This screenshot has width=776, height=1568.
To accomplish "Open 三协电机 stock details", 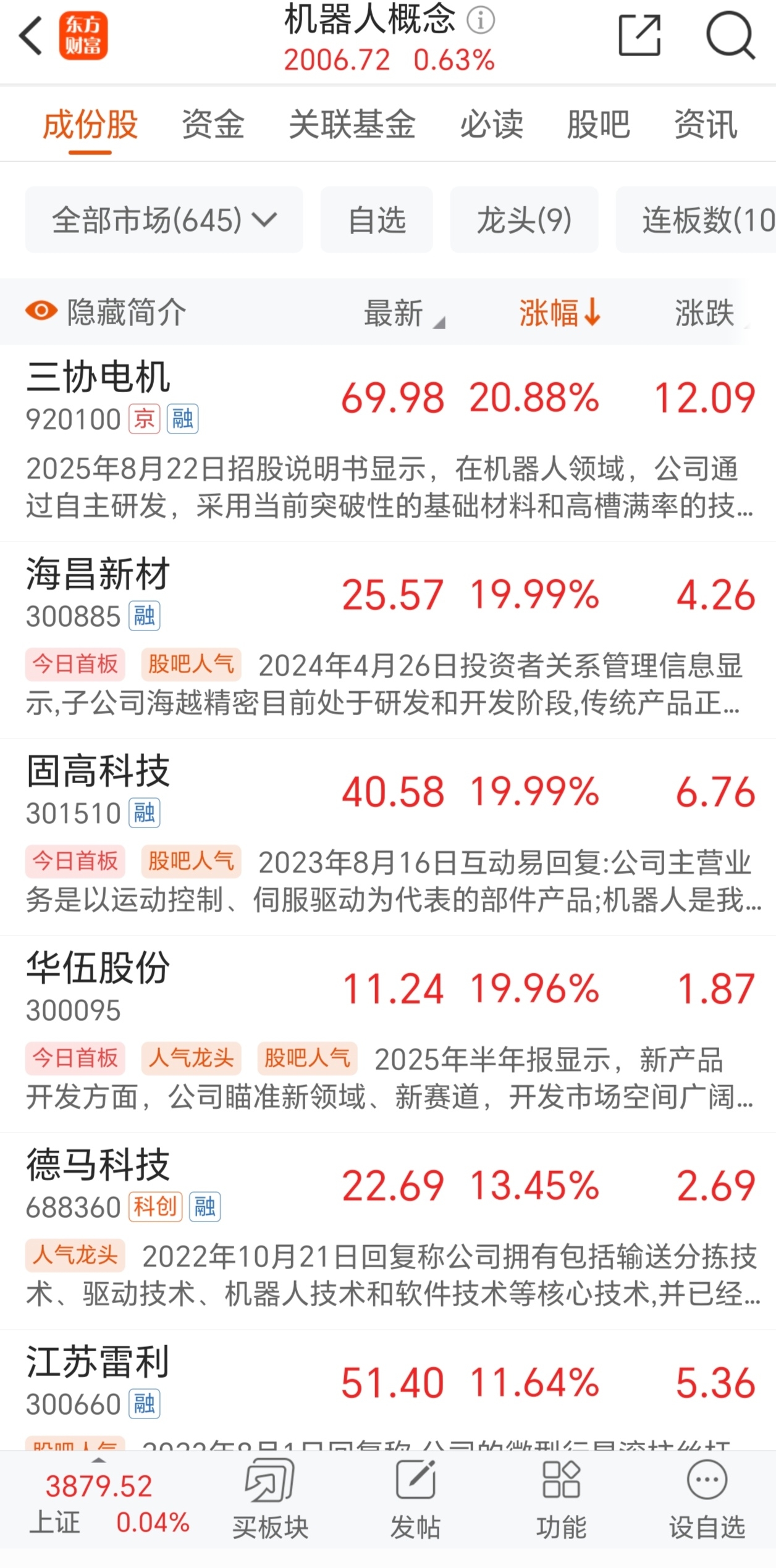I will tap(388, 443).
